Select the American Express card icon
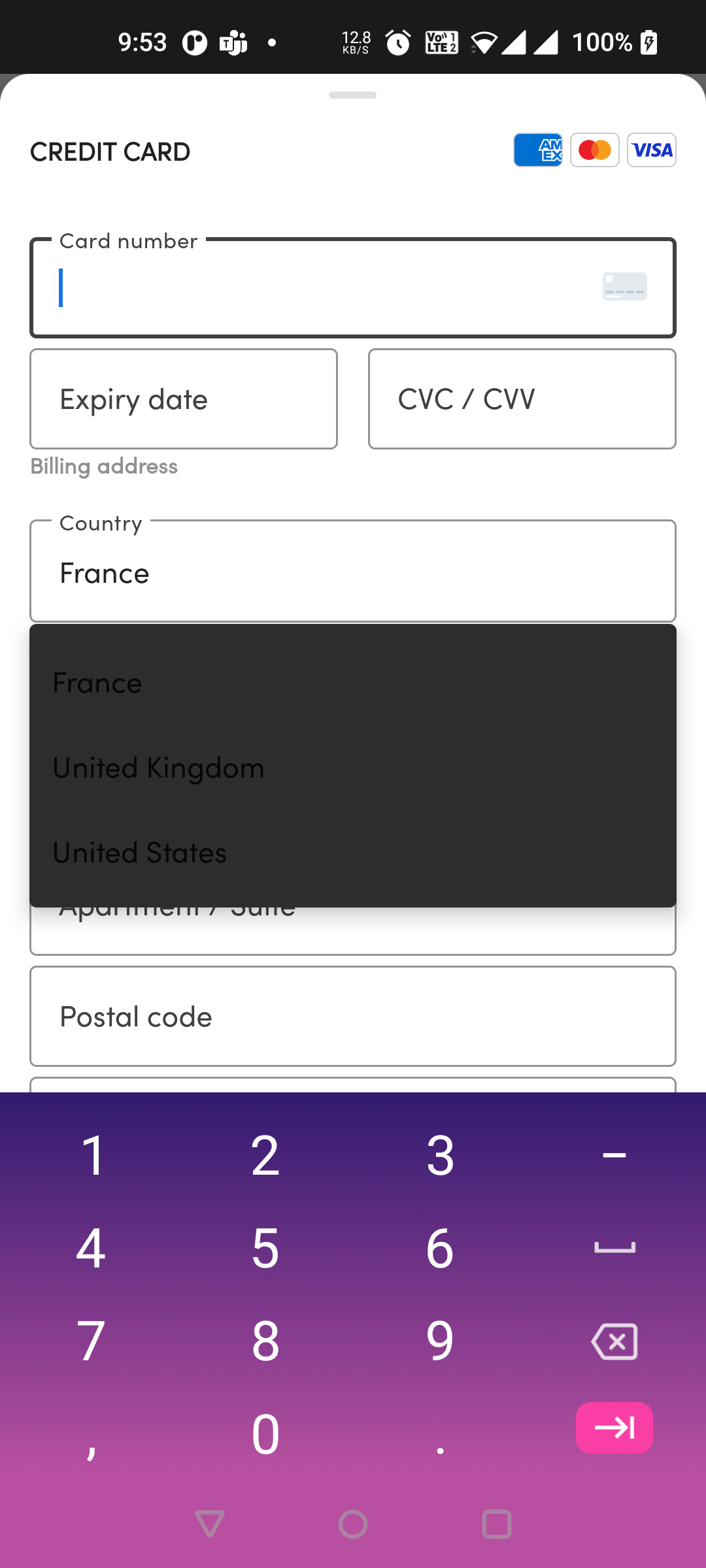Screen dimensions: 706x1568 (x=537, y=150)
